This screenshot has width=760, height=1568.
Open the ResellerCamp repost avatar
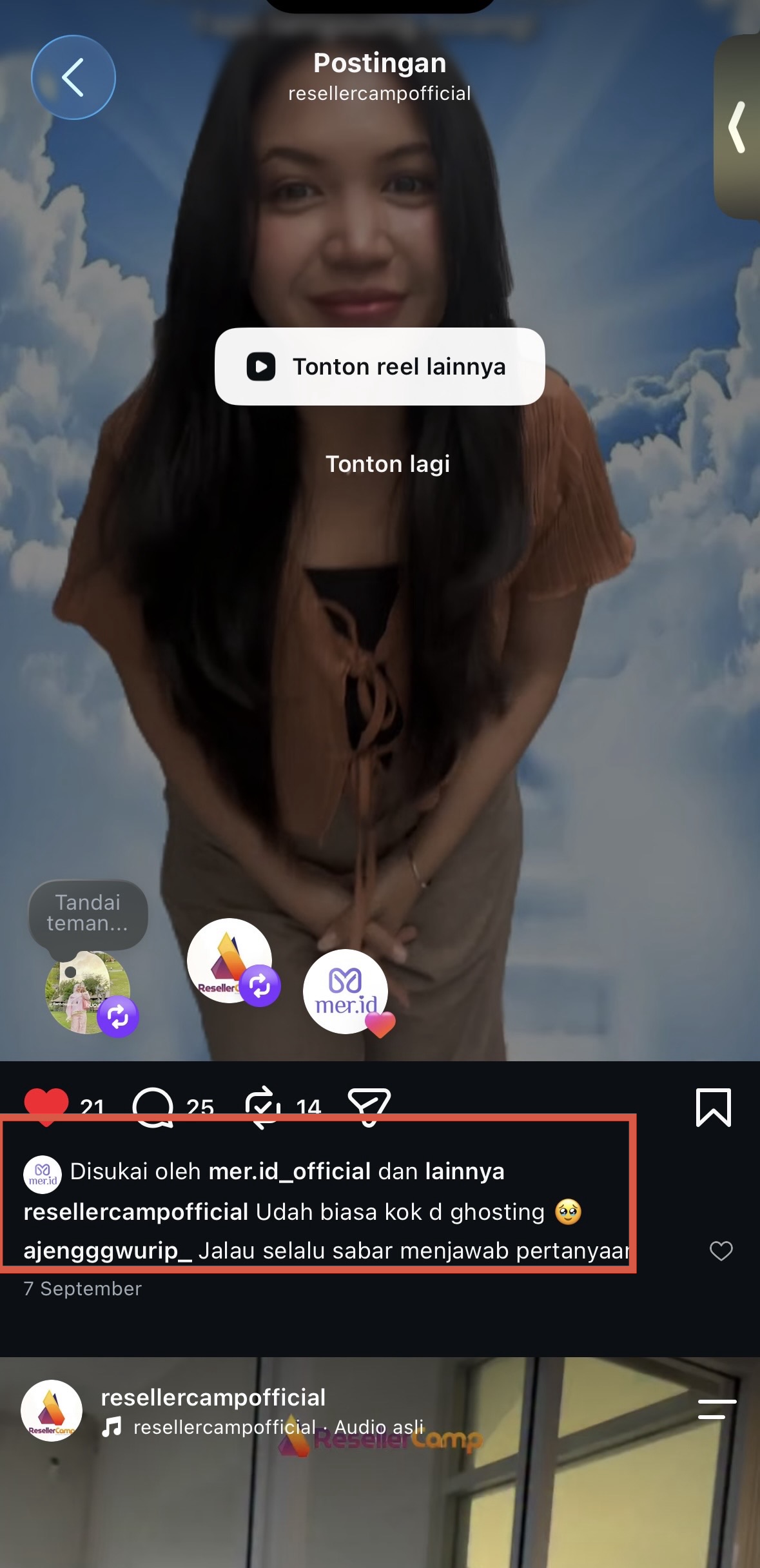coord(229,961)
